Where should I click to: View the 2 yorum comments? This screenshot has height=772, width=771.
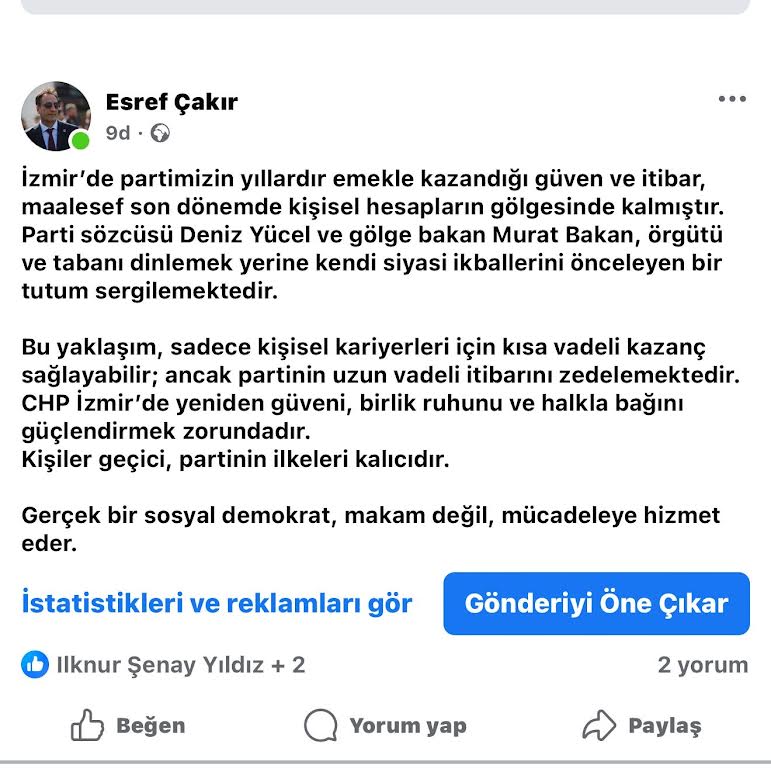(x=702, y=665)
